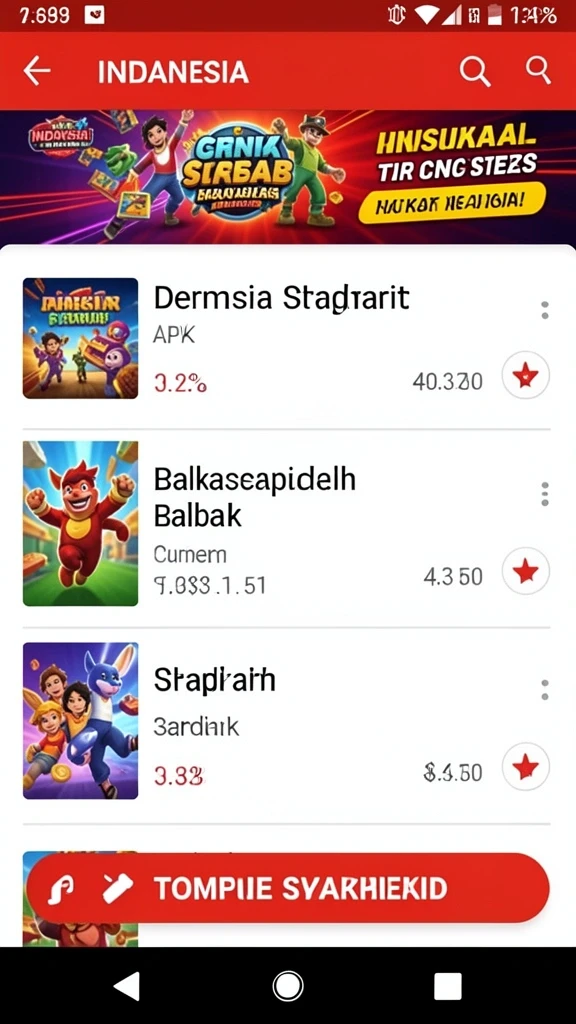Viewport: 576px width, 1024px height.
Task: Tap the rightmost smaller search icon
Action: (x=538, y=69)
